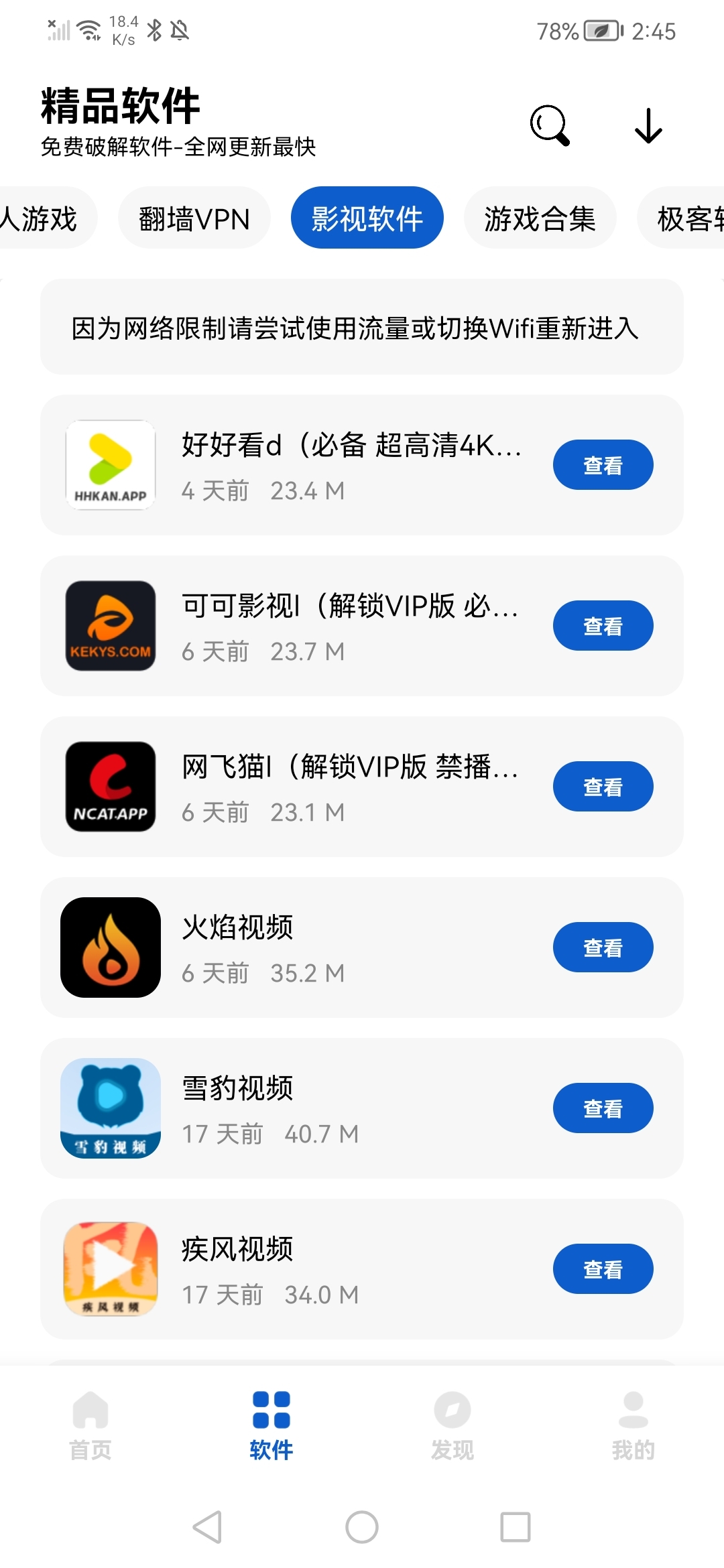Click the download arrow icon at top right

click(x=648, y=127)
